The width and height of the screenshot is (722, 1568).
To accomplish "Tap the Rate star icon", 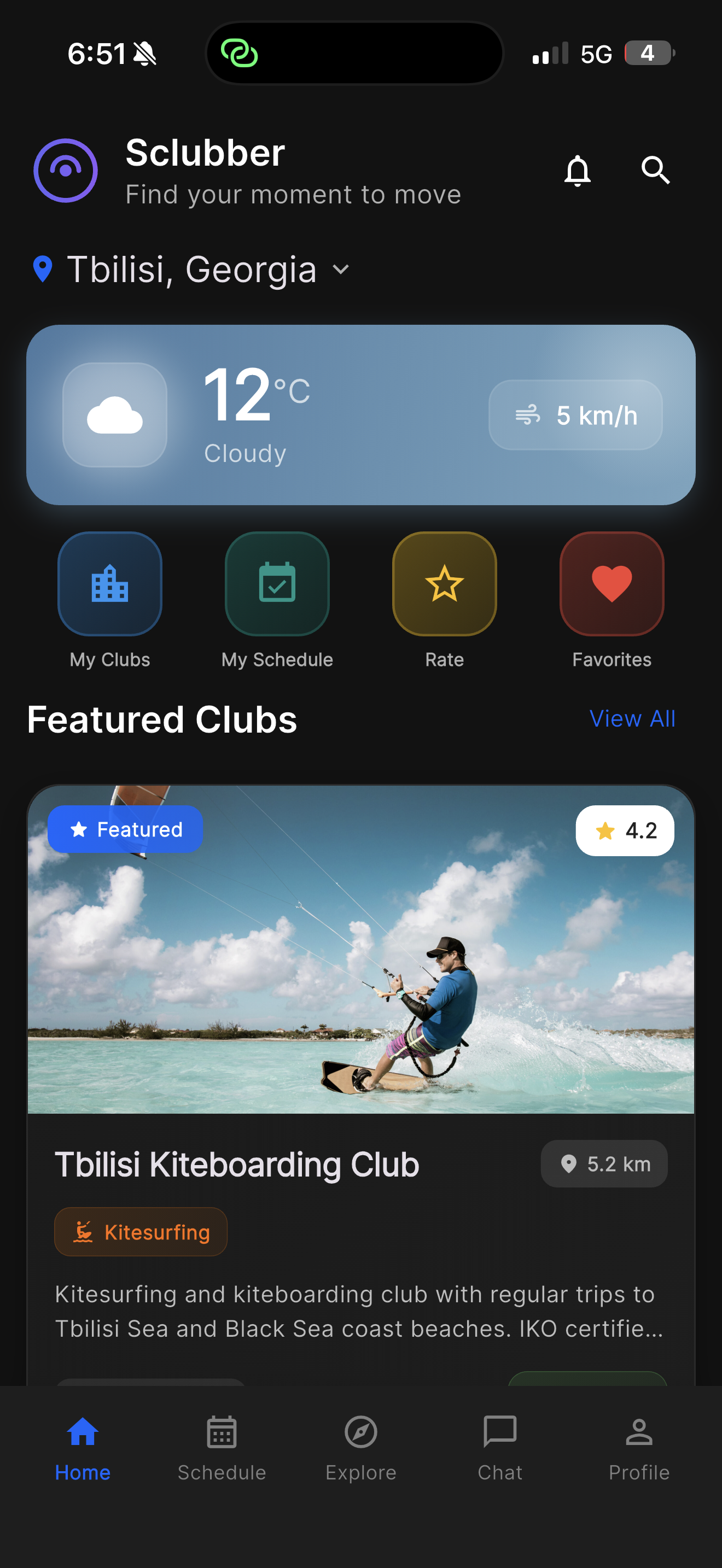I will click(444, 583).
